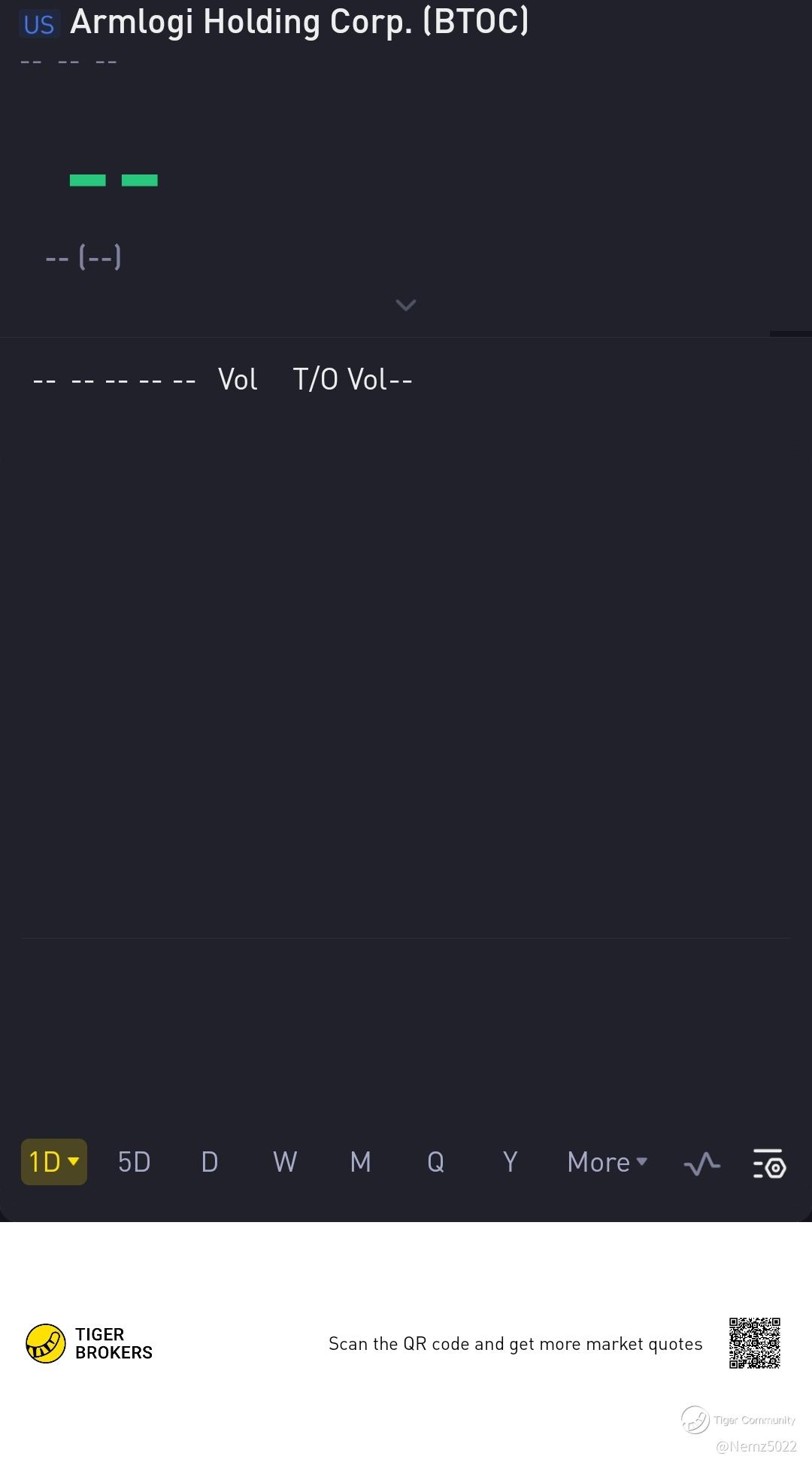Open the More timeframes dropdown
812x1465 pixels.
tap(607, 1162)
